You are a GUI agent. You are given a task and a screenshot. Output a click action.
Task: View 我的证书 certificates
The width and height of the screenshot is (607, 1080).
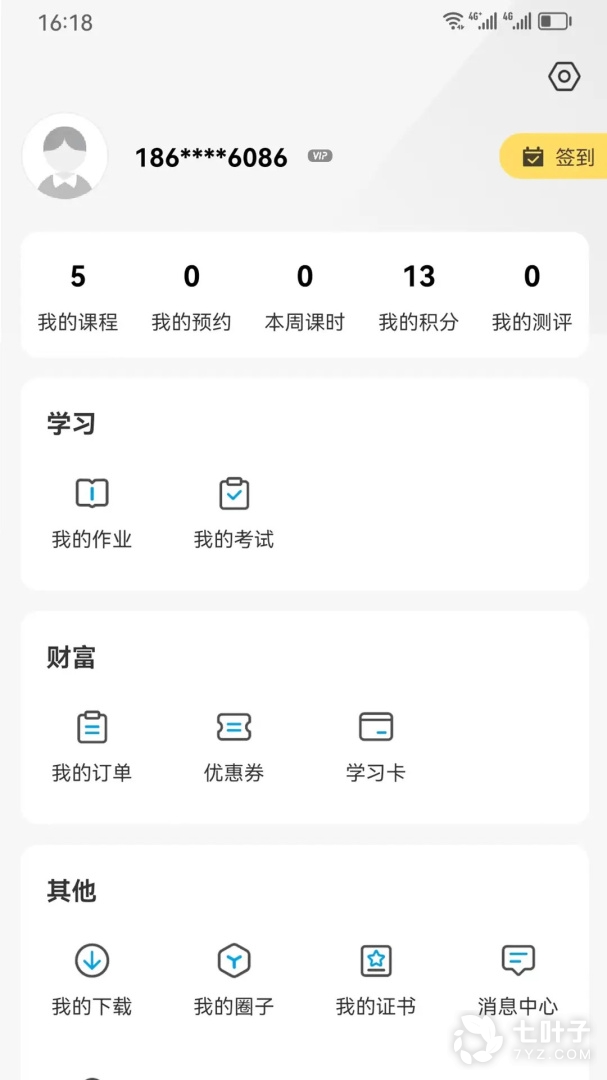tap(375, 979)
